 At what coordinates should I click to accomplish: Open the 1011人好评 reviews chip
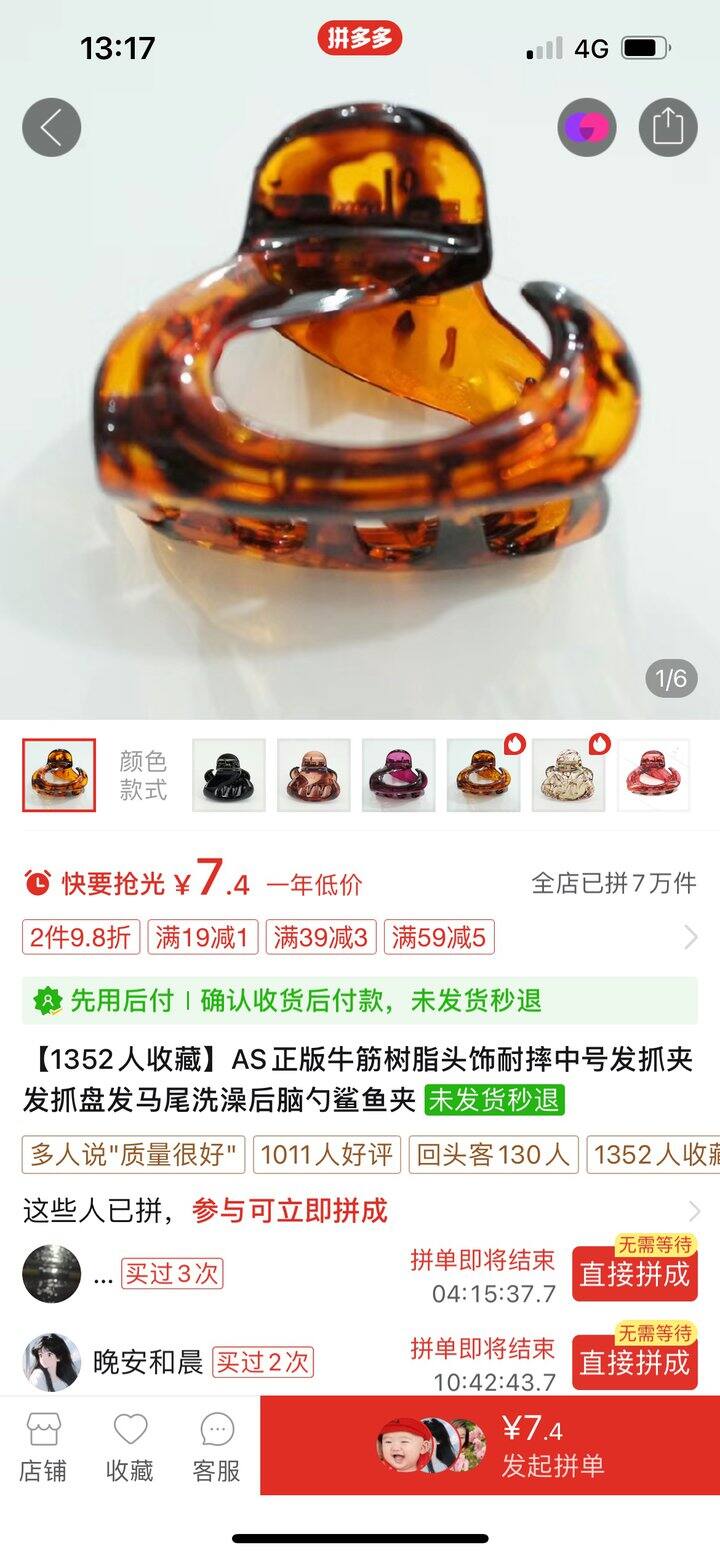click(x=326, y=1155)
